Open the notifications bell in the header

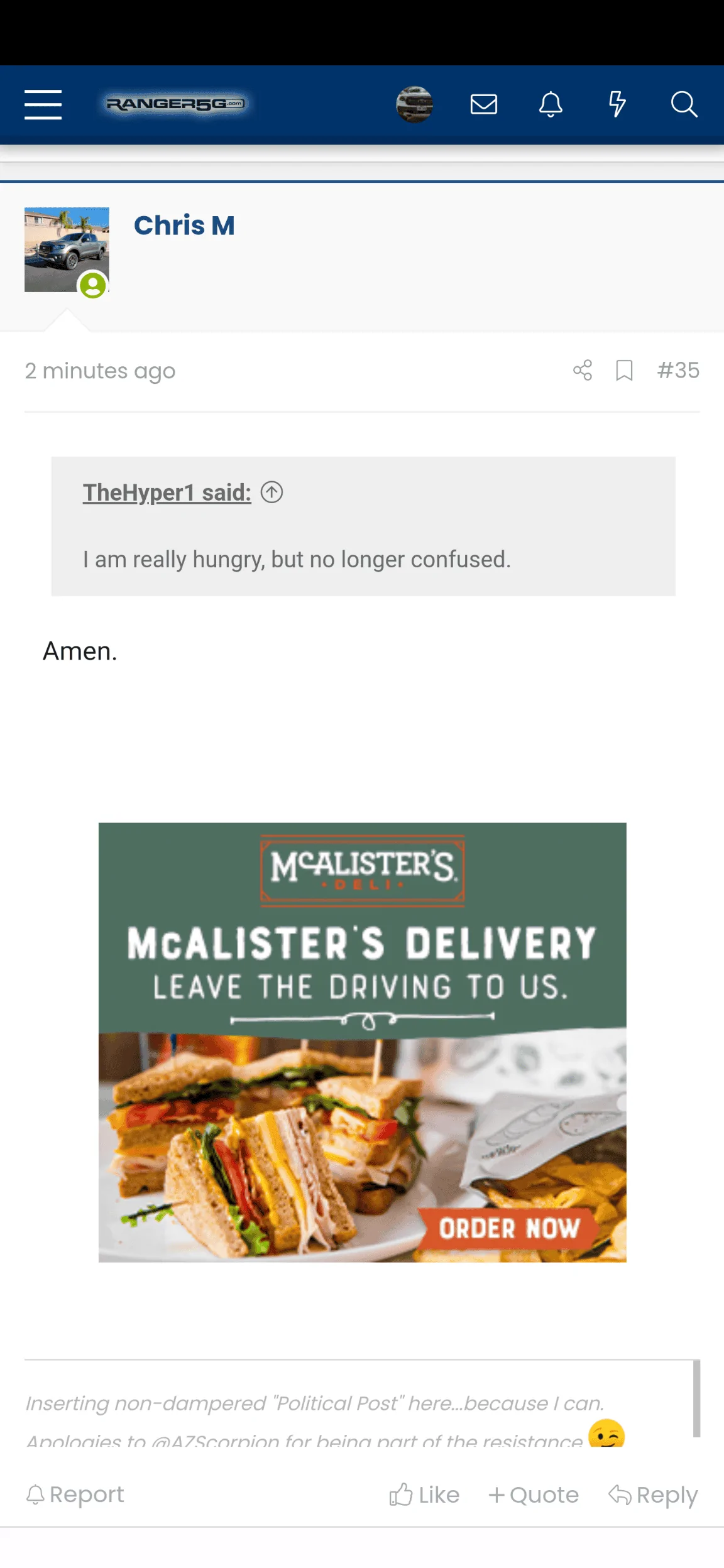point(551,104)
